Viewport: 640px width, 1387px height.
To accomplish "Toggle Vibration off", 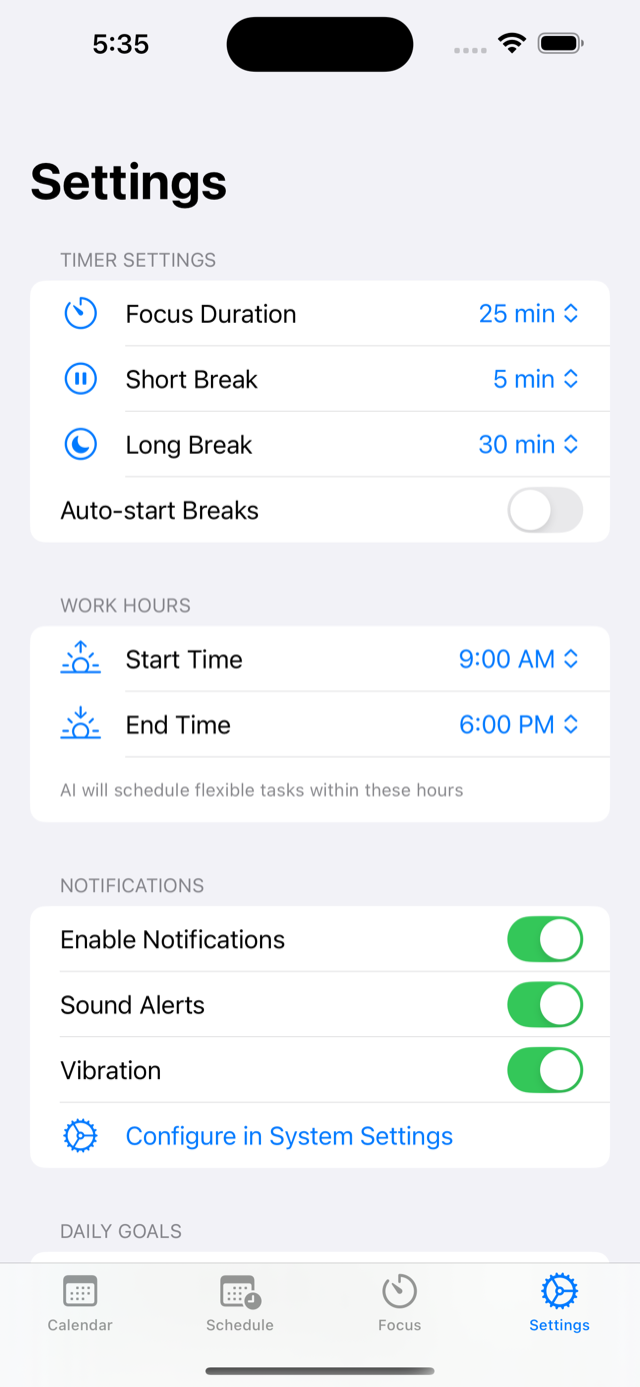I will [x=545, y=1071].
